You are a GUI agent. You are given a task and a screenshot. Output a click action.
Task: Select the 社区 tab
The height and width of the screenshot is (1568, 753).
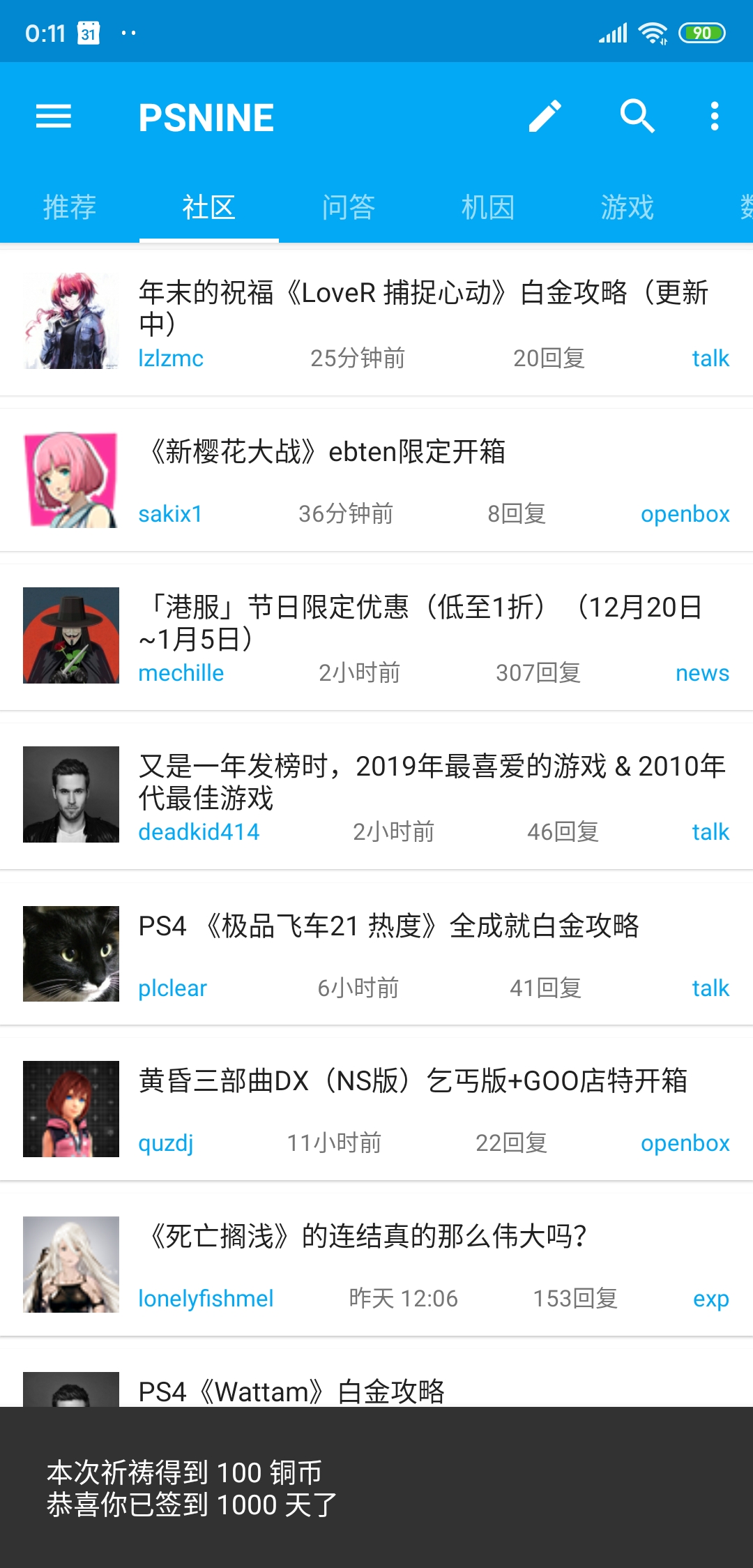(x=209, y=208)
